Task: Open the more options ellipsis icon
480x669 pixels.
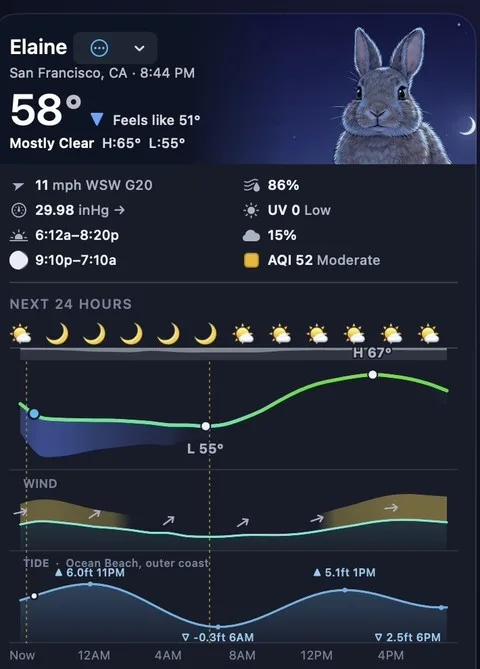Action: coord(99,48)
